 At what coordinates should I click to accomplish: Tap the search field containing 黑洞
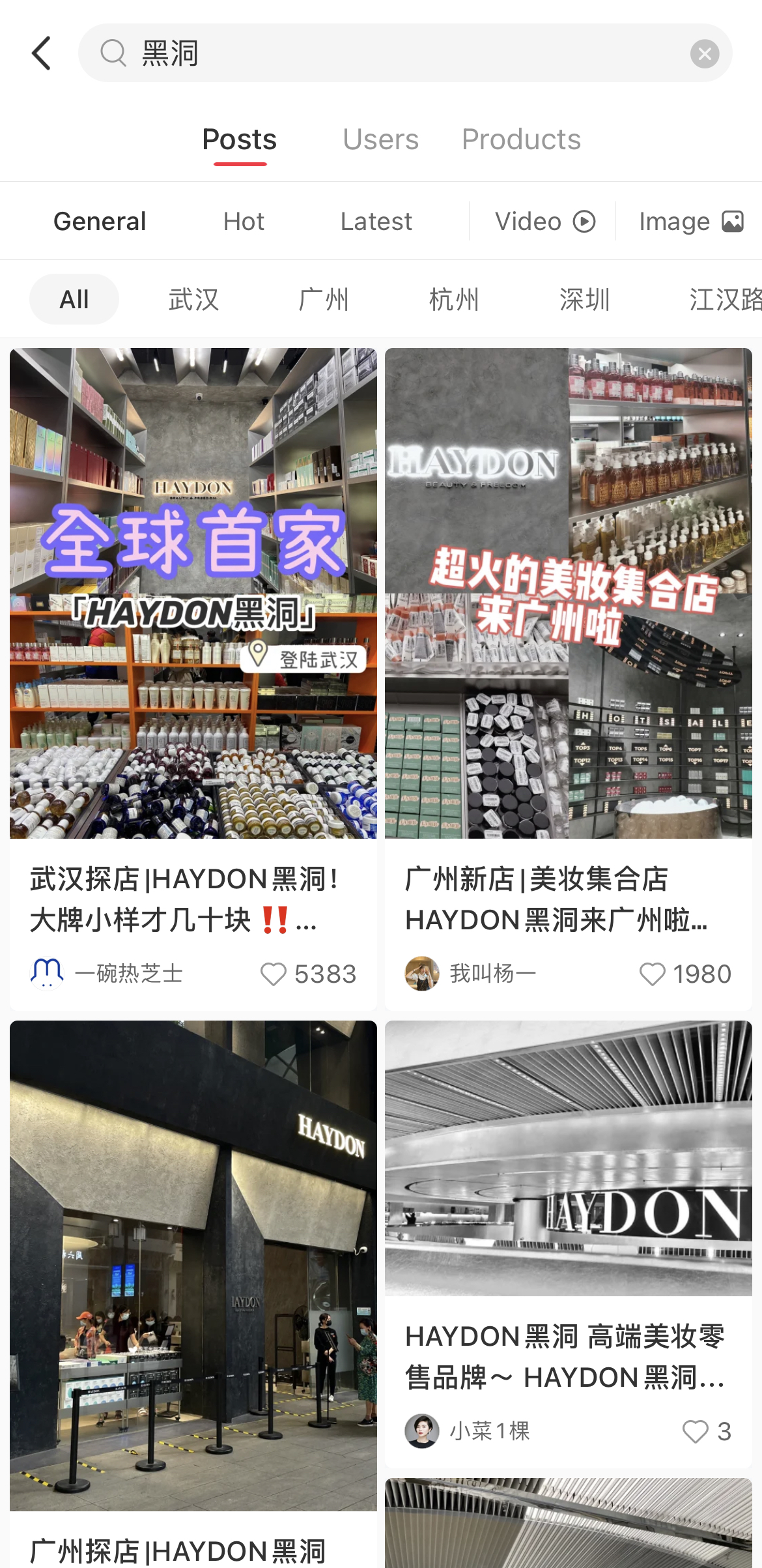coord(391,53)
